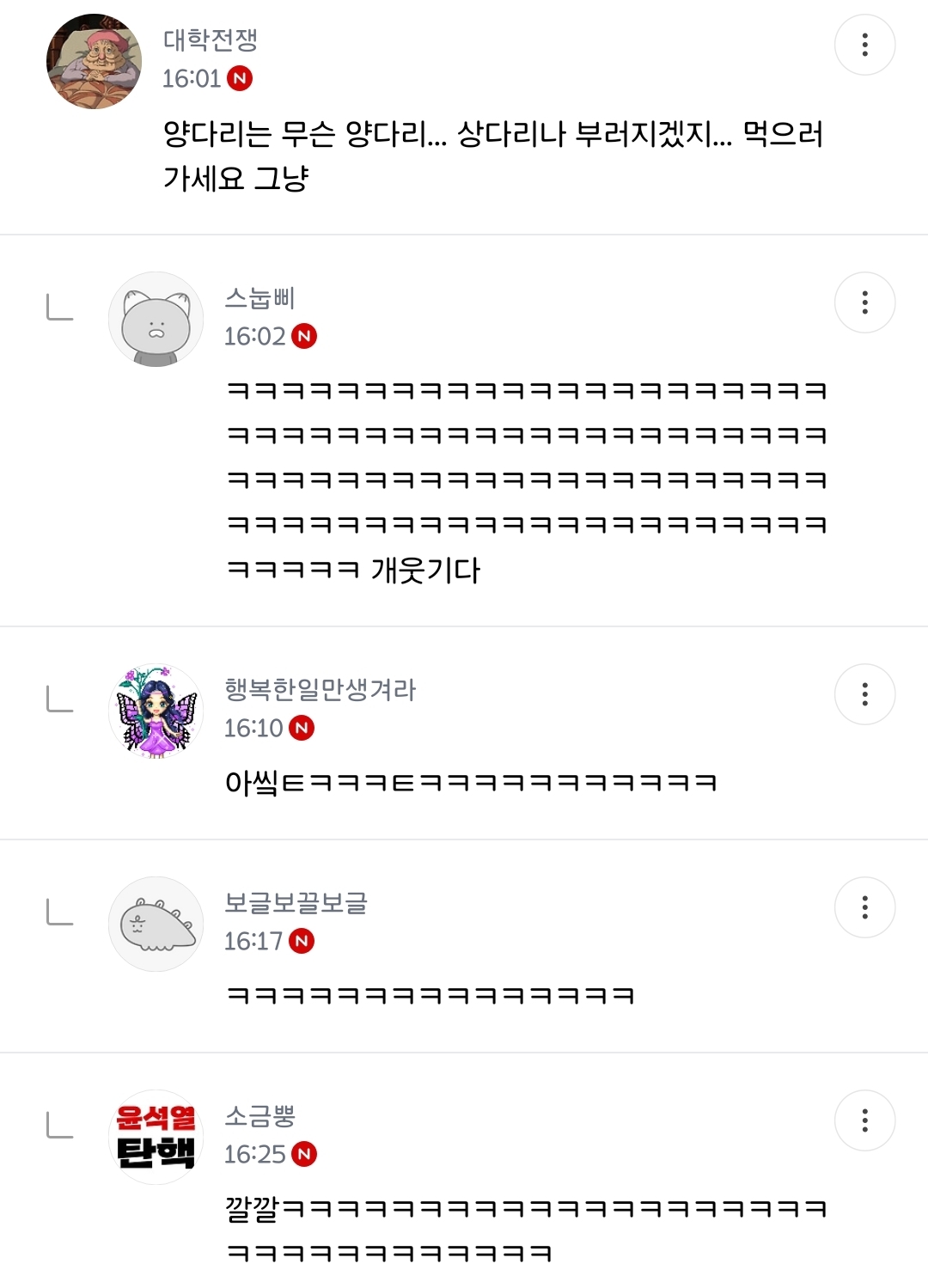Select the nickname 행복한일만생겨라
Screen dimensions: 928x1288
[x=320, y=689]
